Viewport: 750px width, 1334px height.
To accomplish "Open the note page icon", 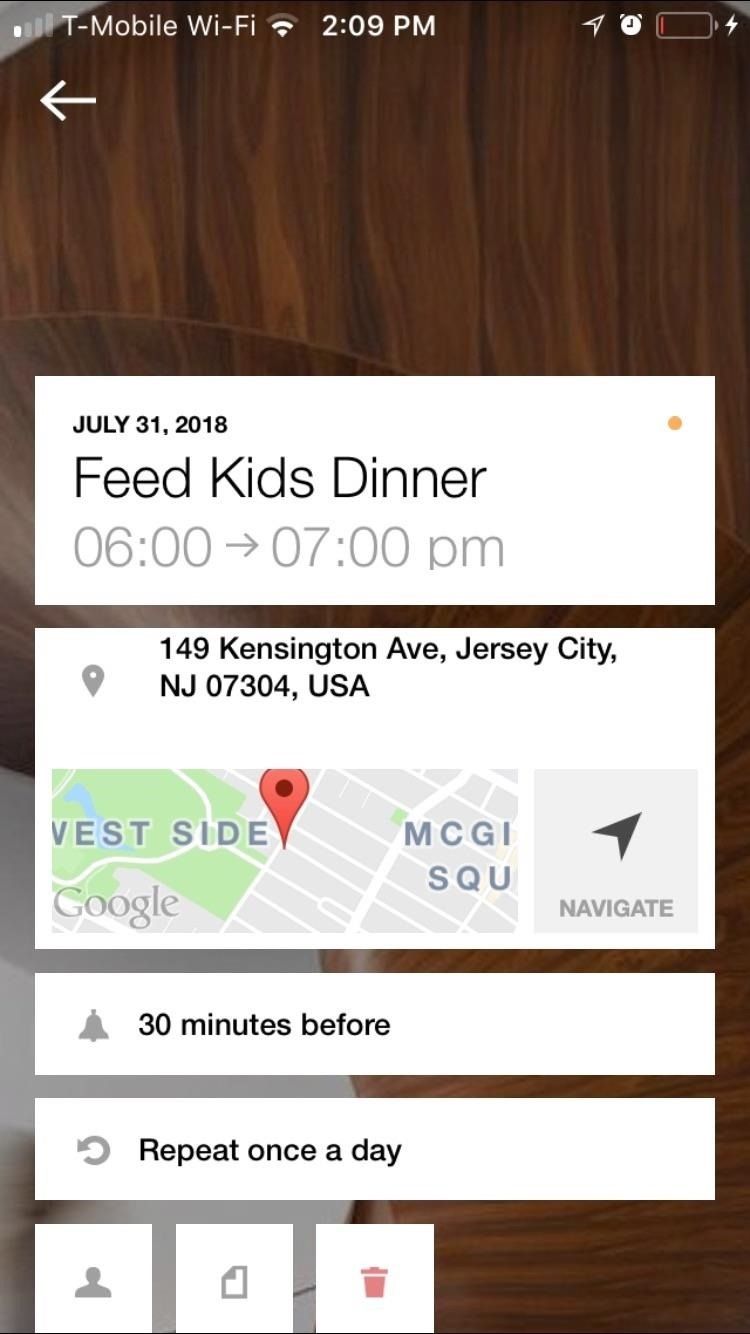I will click(234, 1282).
